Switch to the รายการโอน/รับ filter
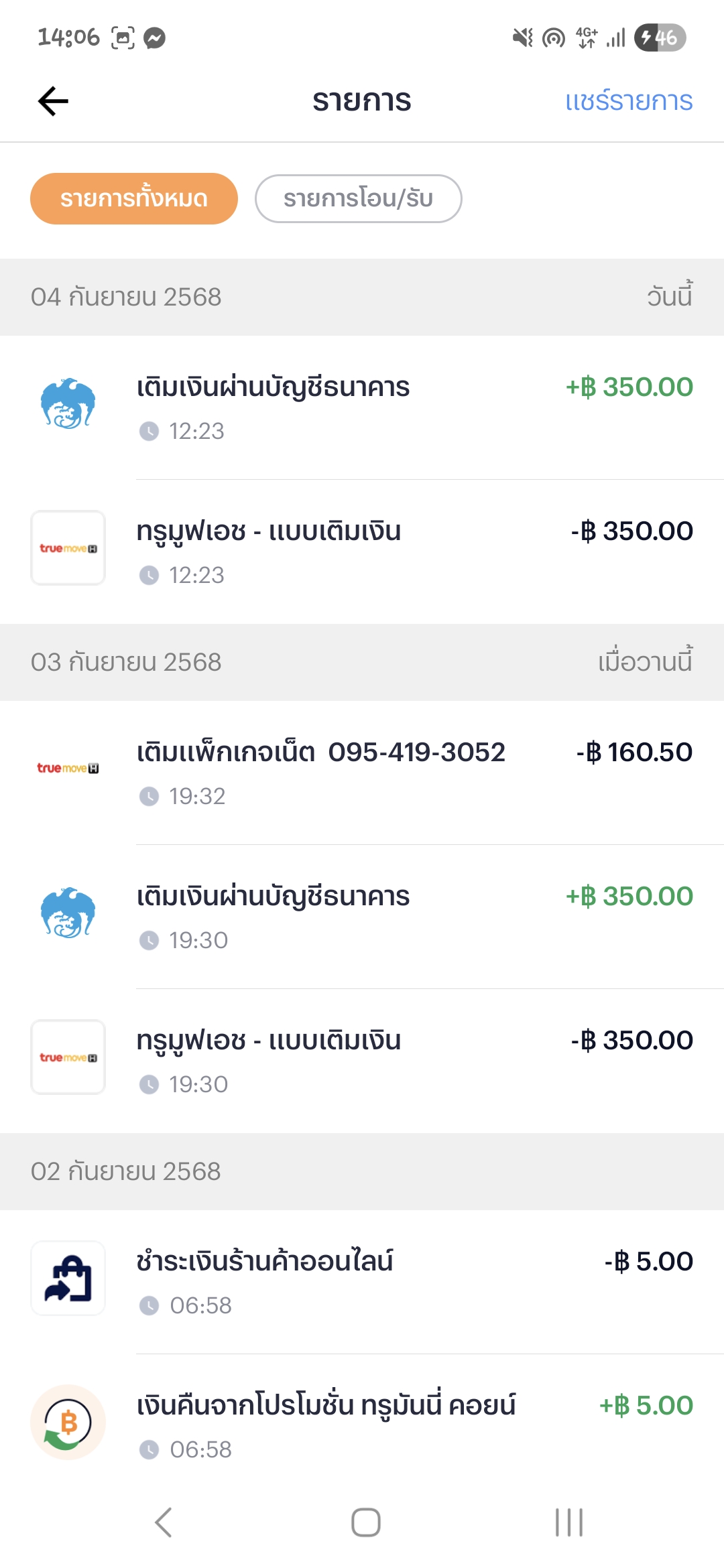724x1568 pixels. tap(358, 198)
